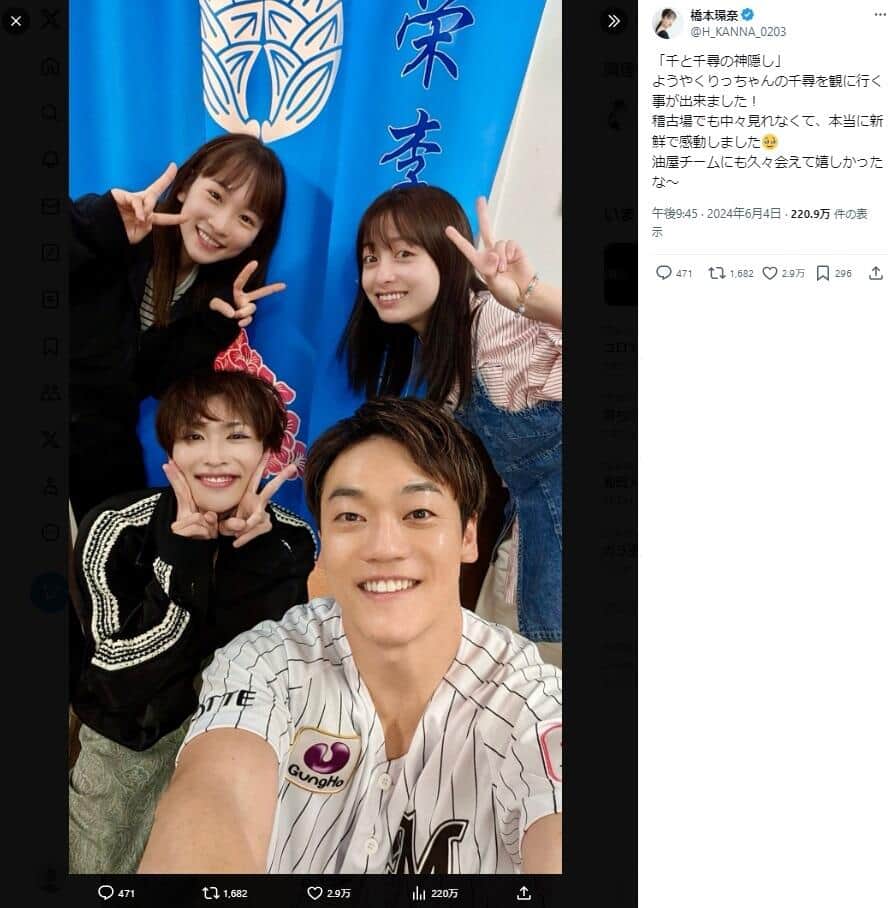
Task: Reply using the comment icon under the tweet text
Action: (x=663, y=273)
